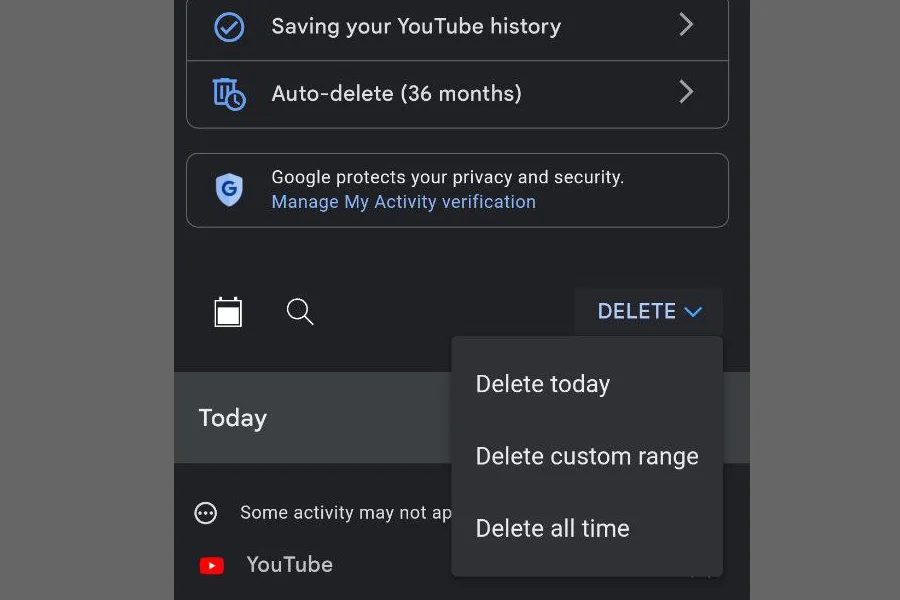Open Saving your YouTube history settings
Image resolution: width=900 pixels, height=600 pixels.
click(457, 27)
